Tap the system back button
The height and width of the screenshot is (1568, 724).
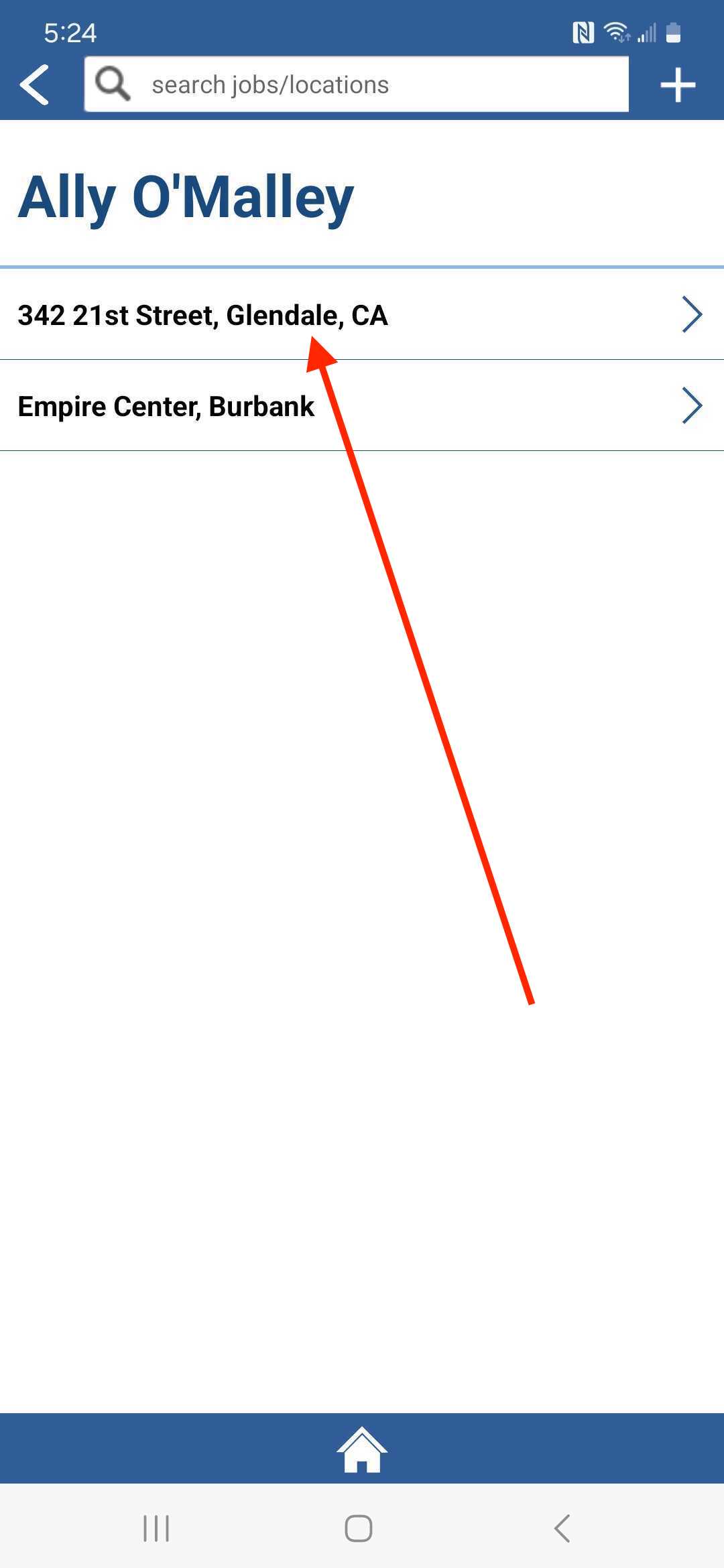[562, 1528]
